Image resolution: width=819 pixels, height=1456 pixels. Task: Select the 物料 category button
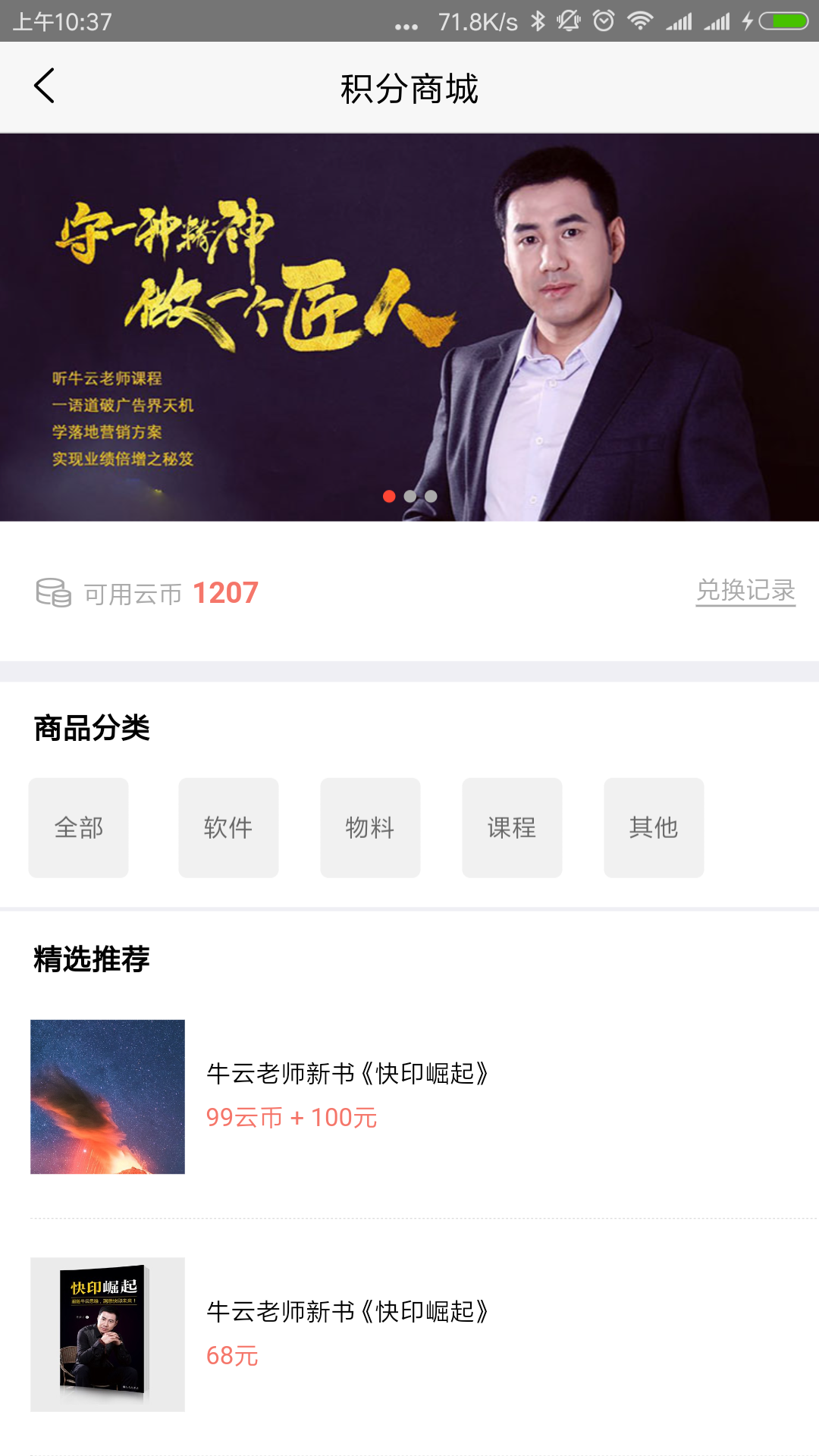(x=370, y=827)
